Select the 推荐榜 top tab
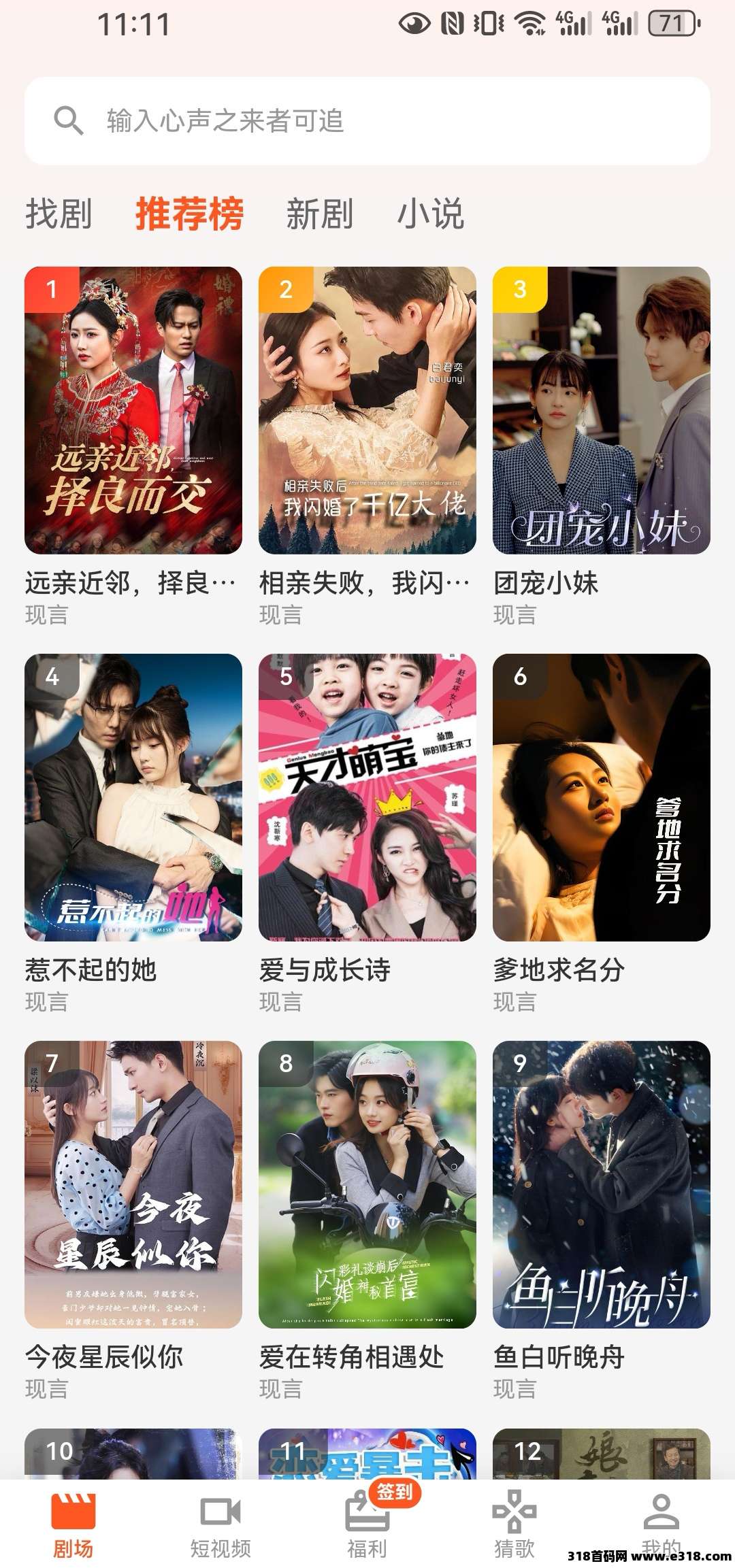Viewport: 735px width, 1568px height. pos(189,214)
